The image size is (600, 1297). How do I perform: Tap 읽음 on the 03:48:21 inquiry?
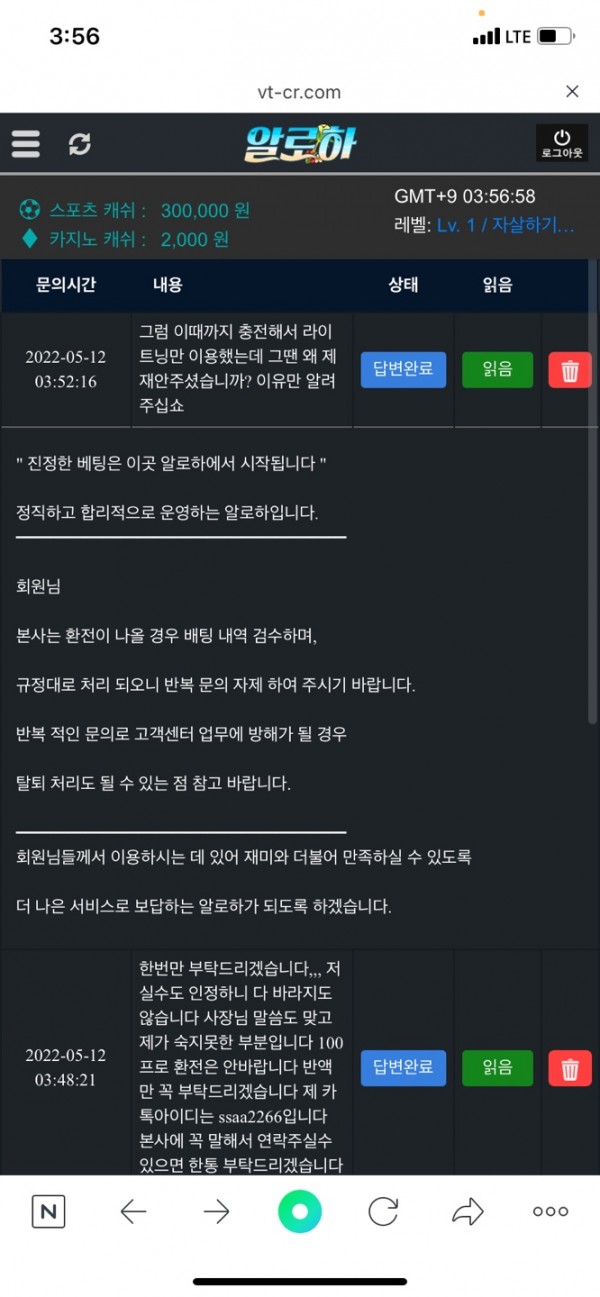click(x=497, y=1068)
